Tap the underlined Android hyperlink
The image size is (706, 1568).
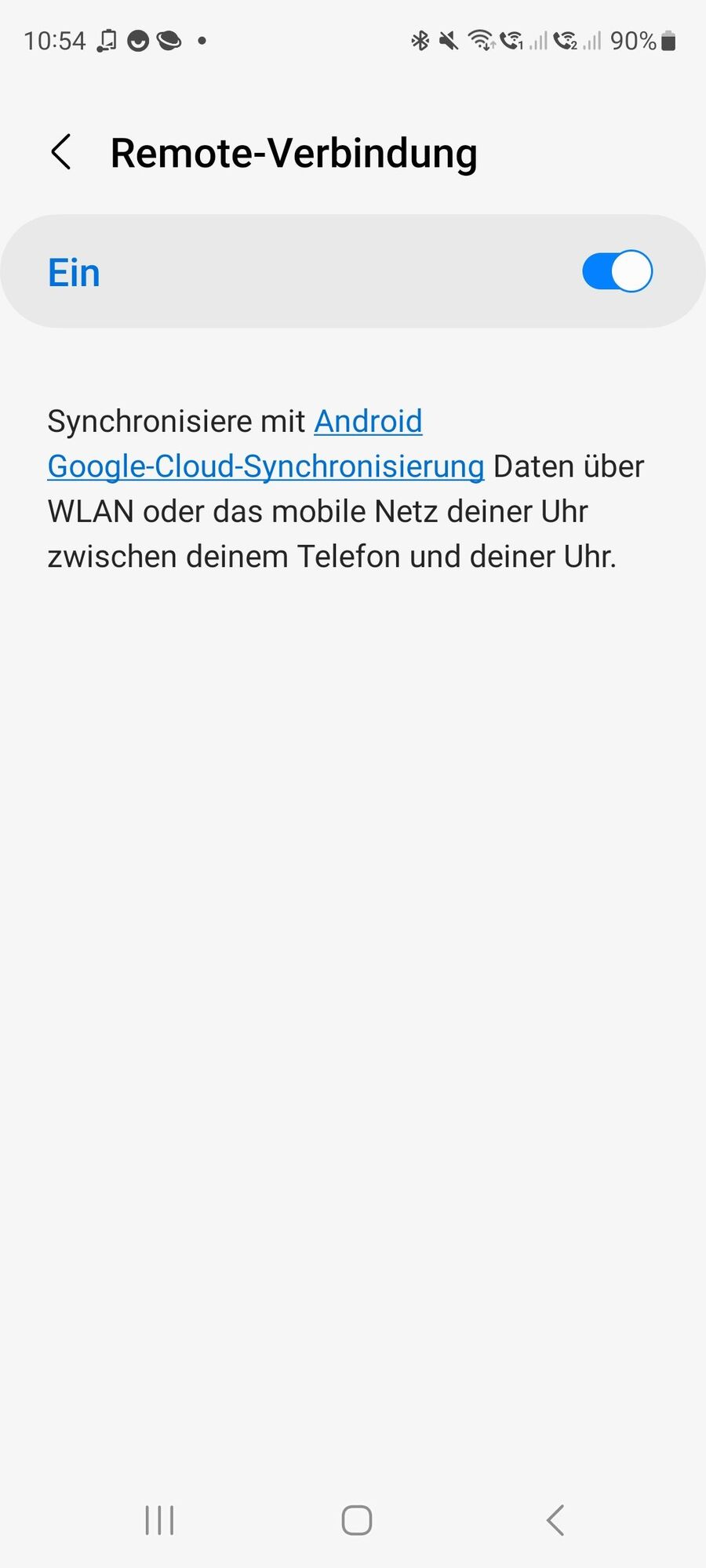[368, 421]
